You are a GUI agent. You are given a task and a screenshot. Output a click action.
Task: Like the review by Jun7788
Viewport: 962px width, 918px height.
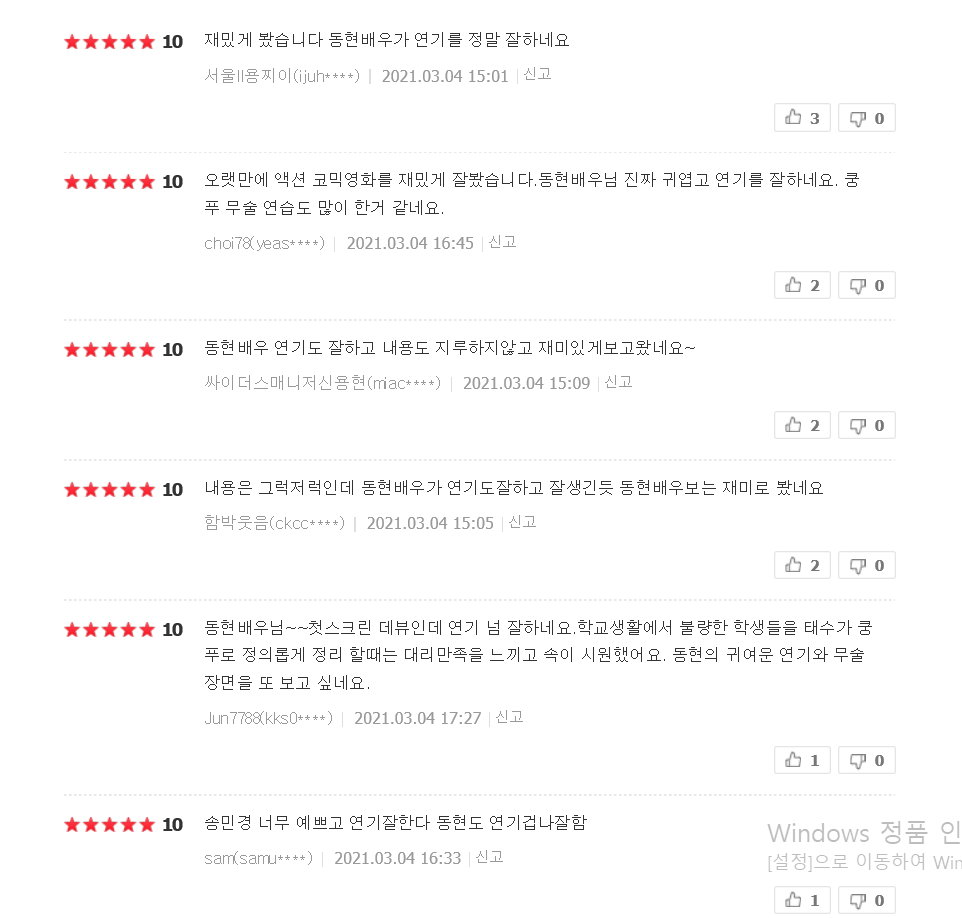pyautogui.click(x=802, y=761)
